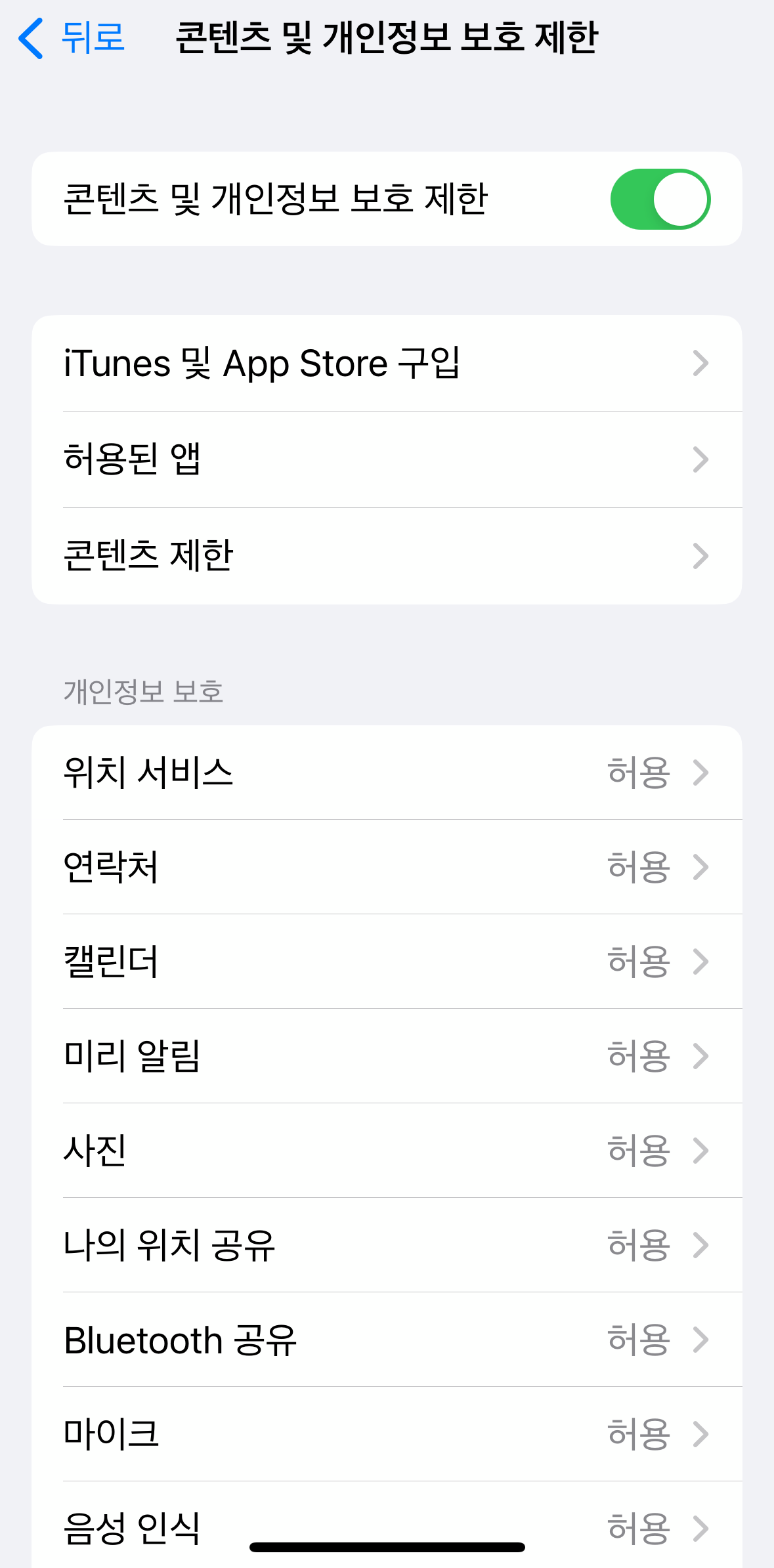
Task: Tap the chevron next to 위치 서비스
Action: [x=701, y=773]
